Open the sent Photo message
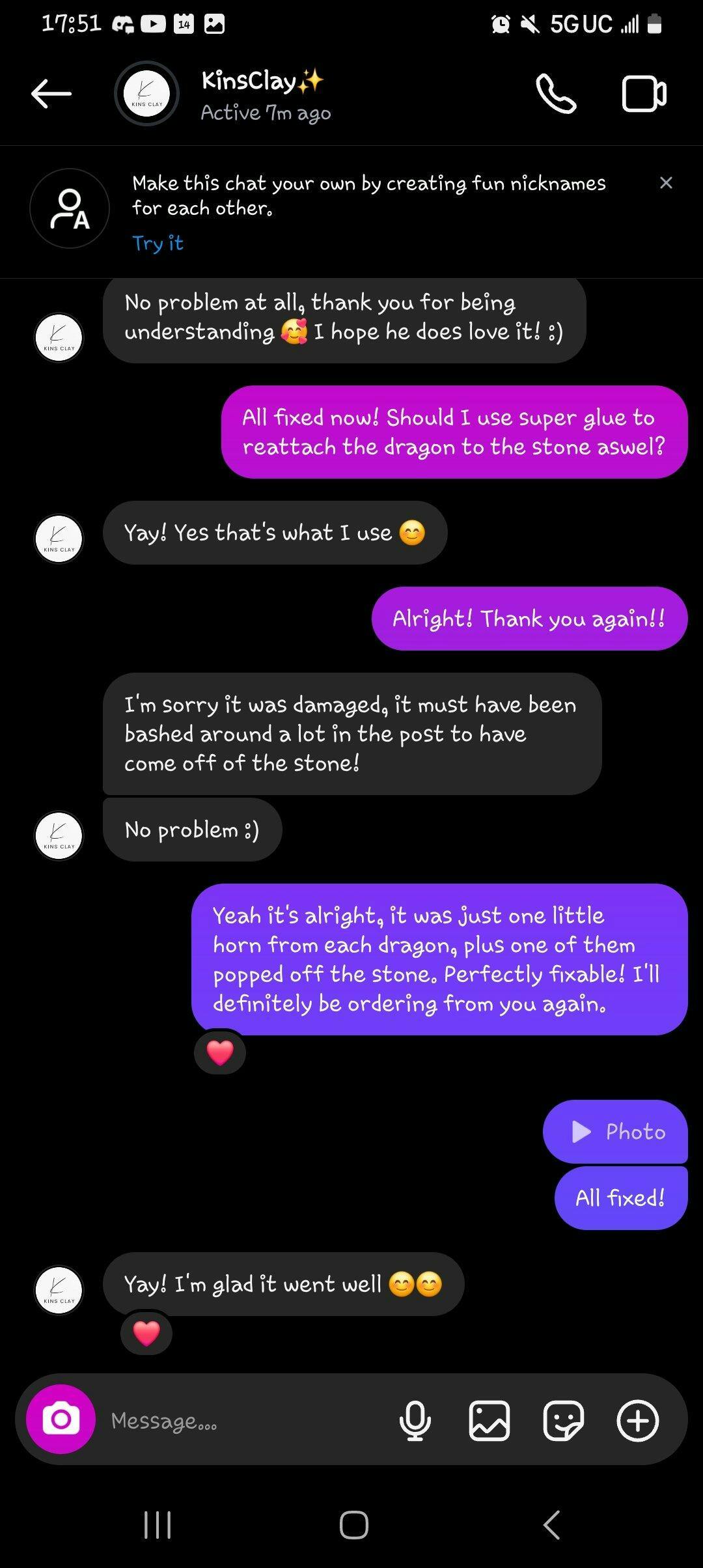This screenshot has width=703, height=1568. click(x=615, y=1132)
